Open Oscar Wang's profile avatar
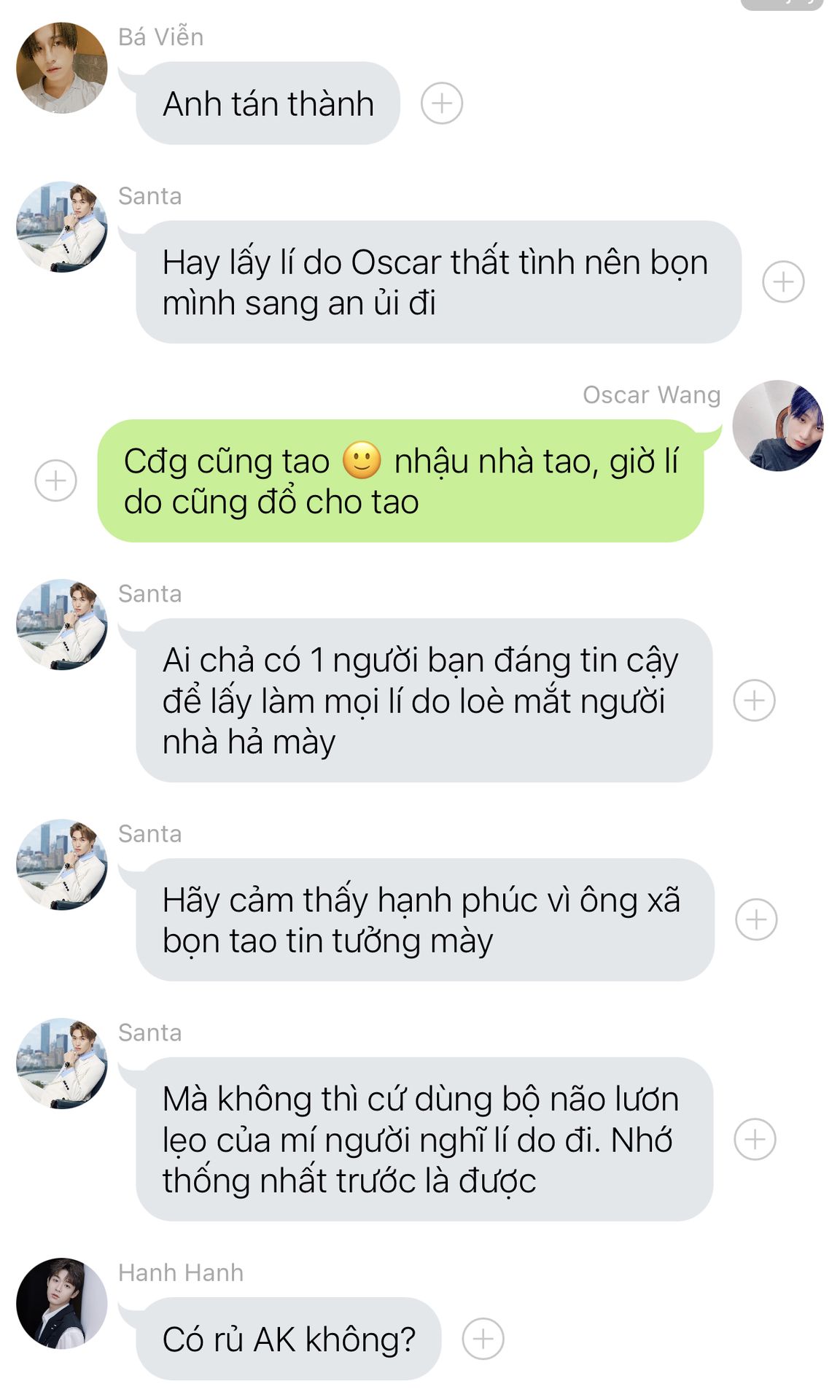Screen dimensions: 840x1400 coord(778,426)
